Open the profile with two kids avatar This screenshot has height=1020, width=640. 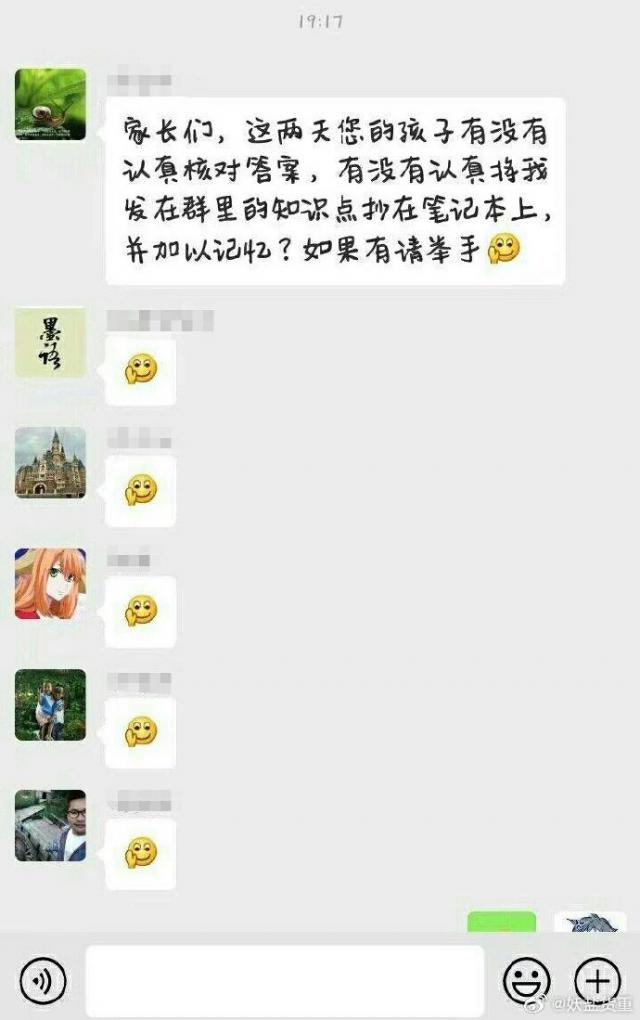pyautogui.click(x=50, y=705)
